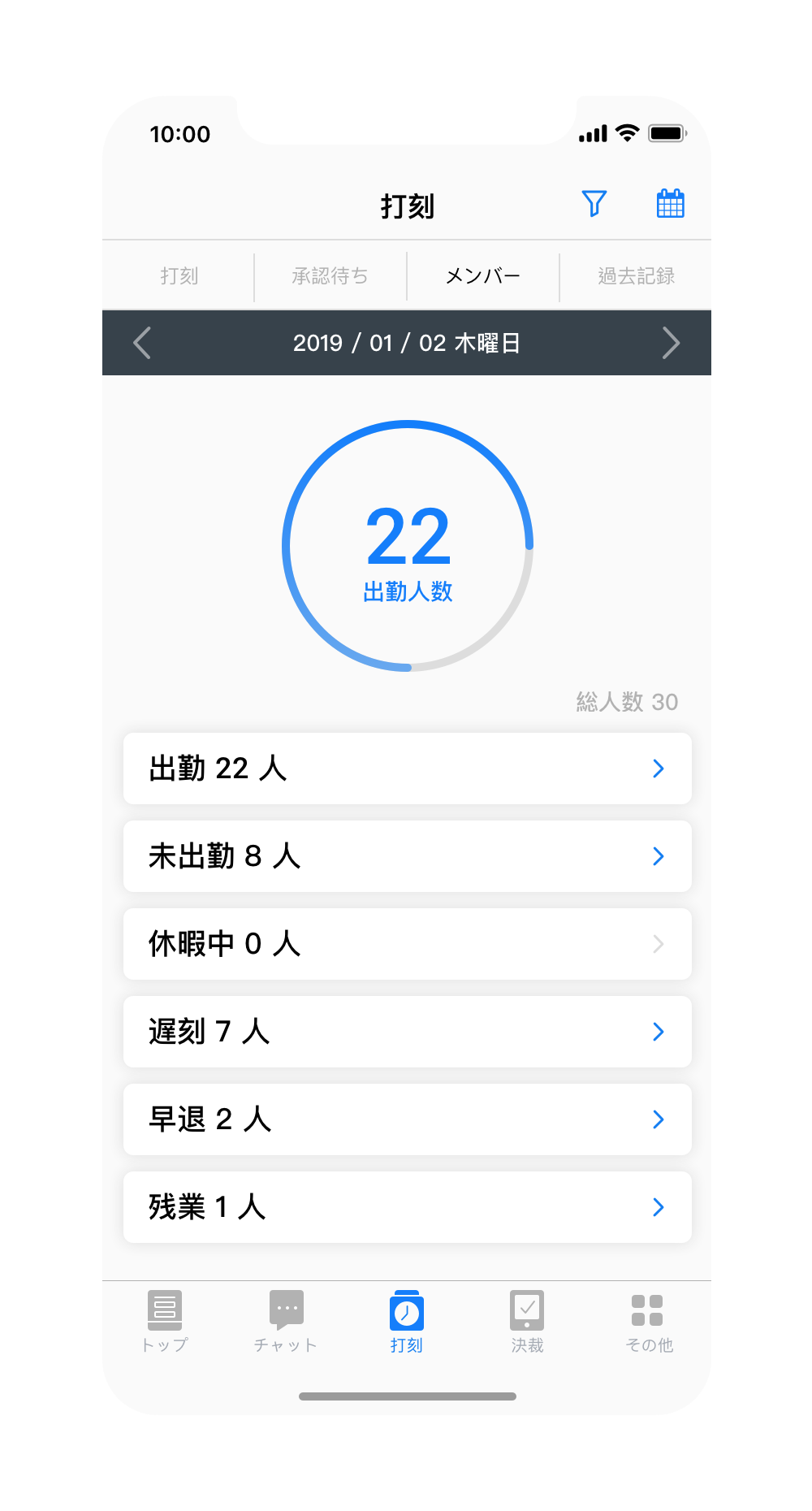Open the filter funnel icon

tap(594, 204)
